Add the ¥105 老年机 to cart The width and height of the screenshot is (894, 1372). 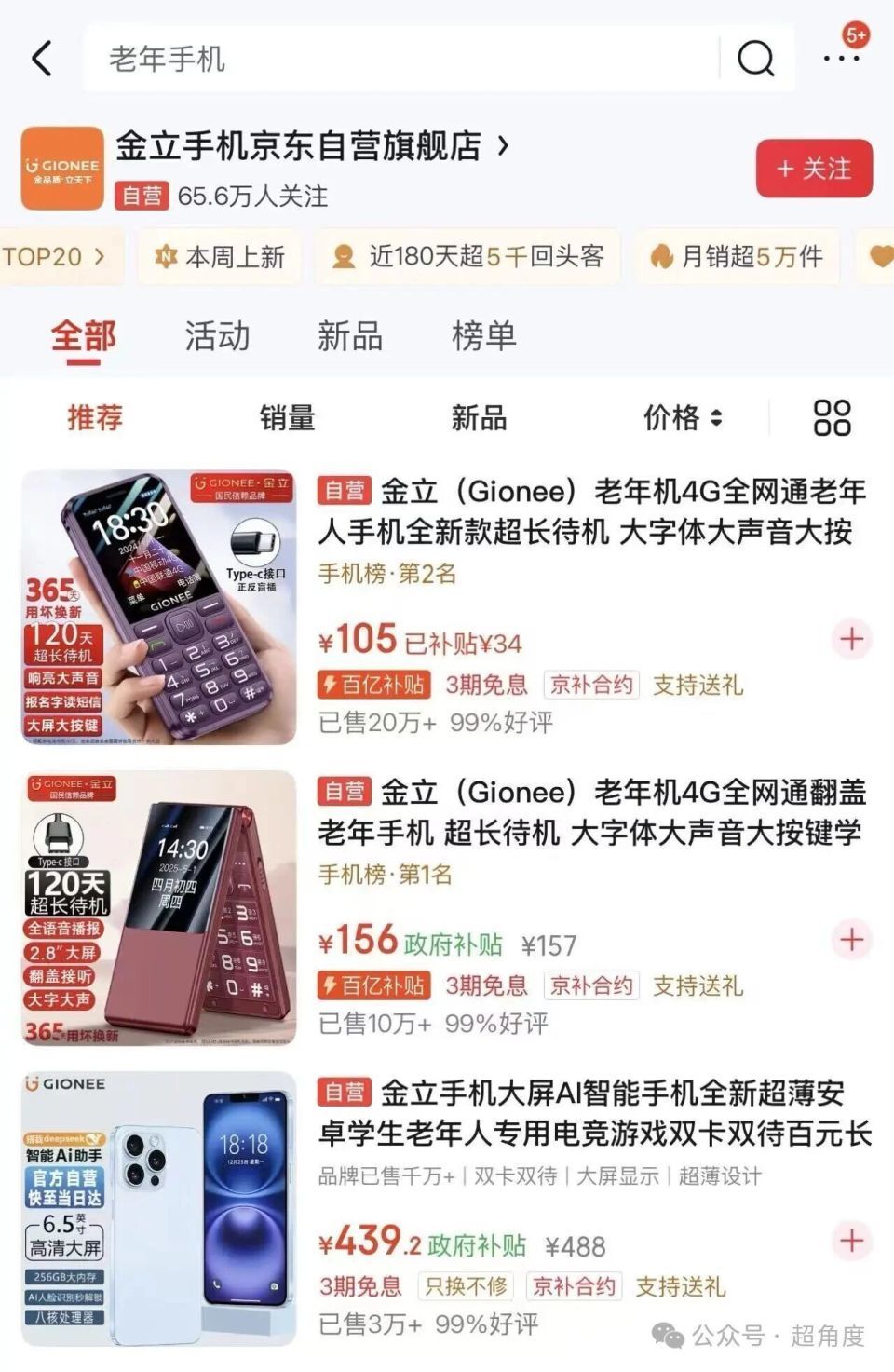(851, 639)
